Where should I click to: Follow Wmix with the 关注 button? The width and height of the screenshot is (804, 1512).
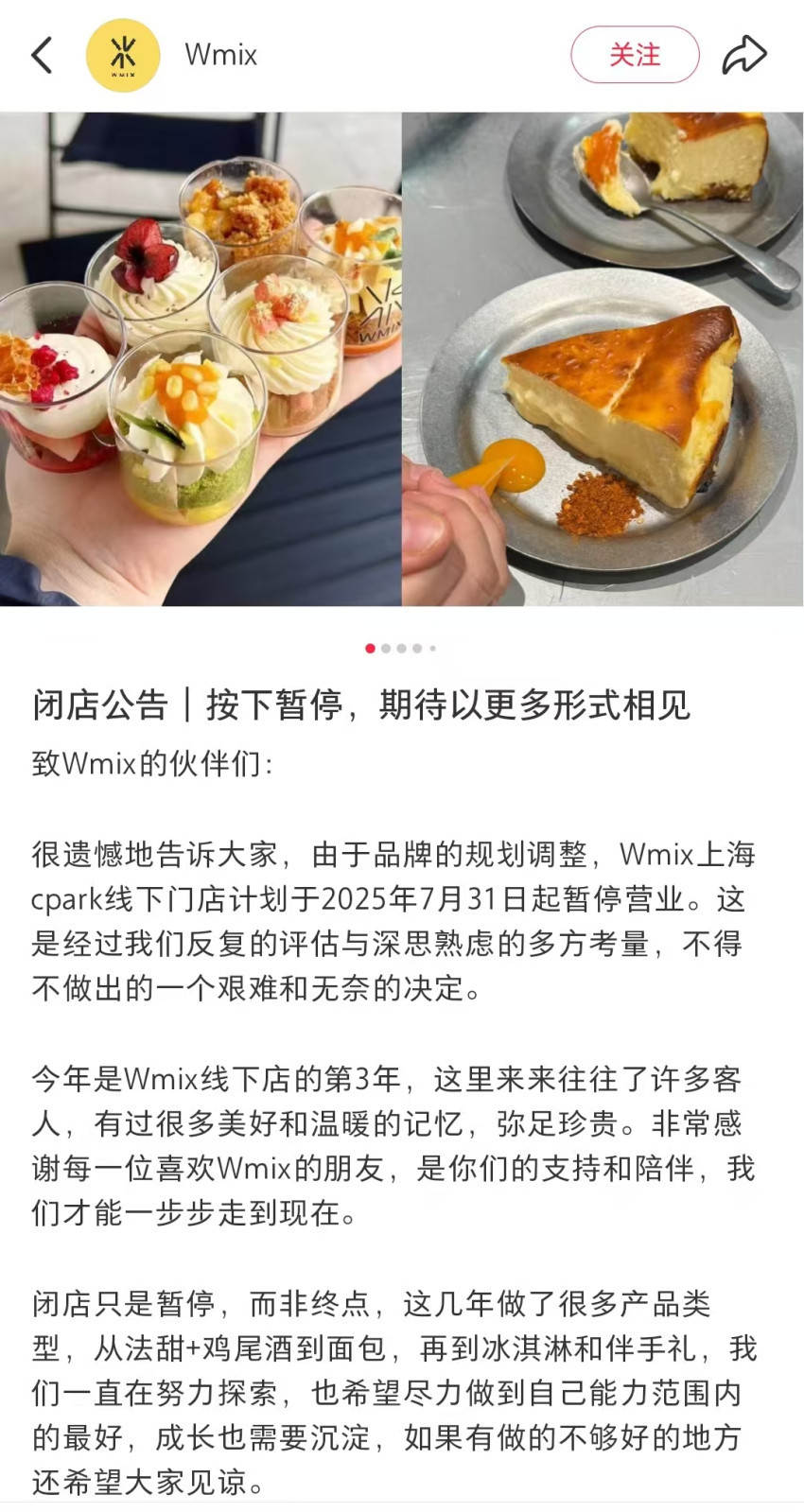(635, 55)
